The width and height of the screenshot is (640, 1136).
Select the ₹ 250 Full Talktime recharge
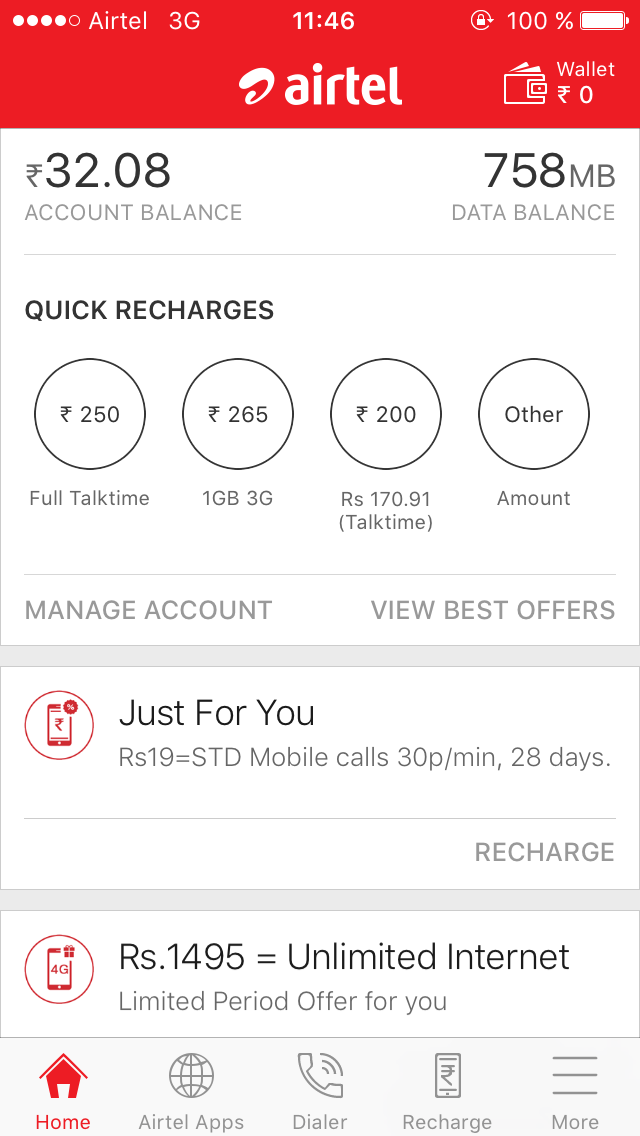tap(90, 414)
